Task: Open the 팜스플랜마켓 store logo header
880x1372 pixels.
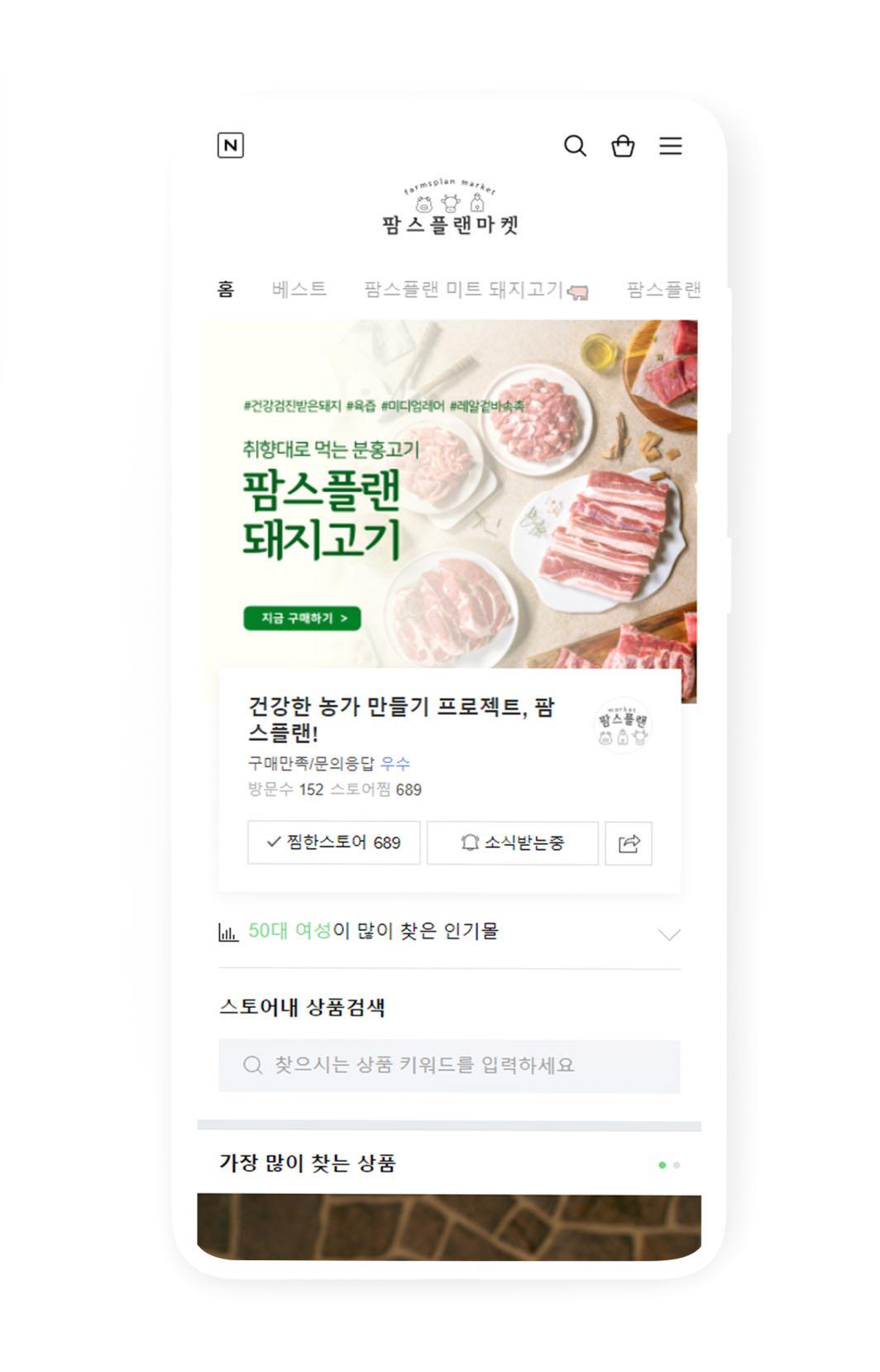Action: pyautogui.click(x=450, y=211)
